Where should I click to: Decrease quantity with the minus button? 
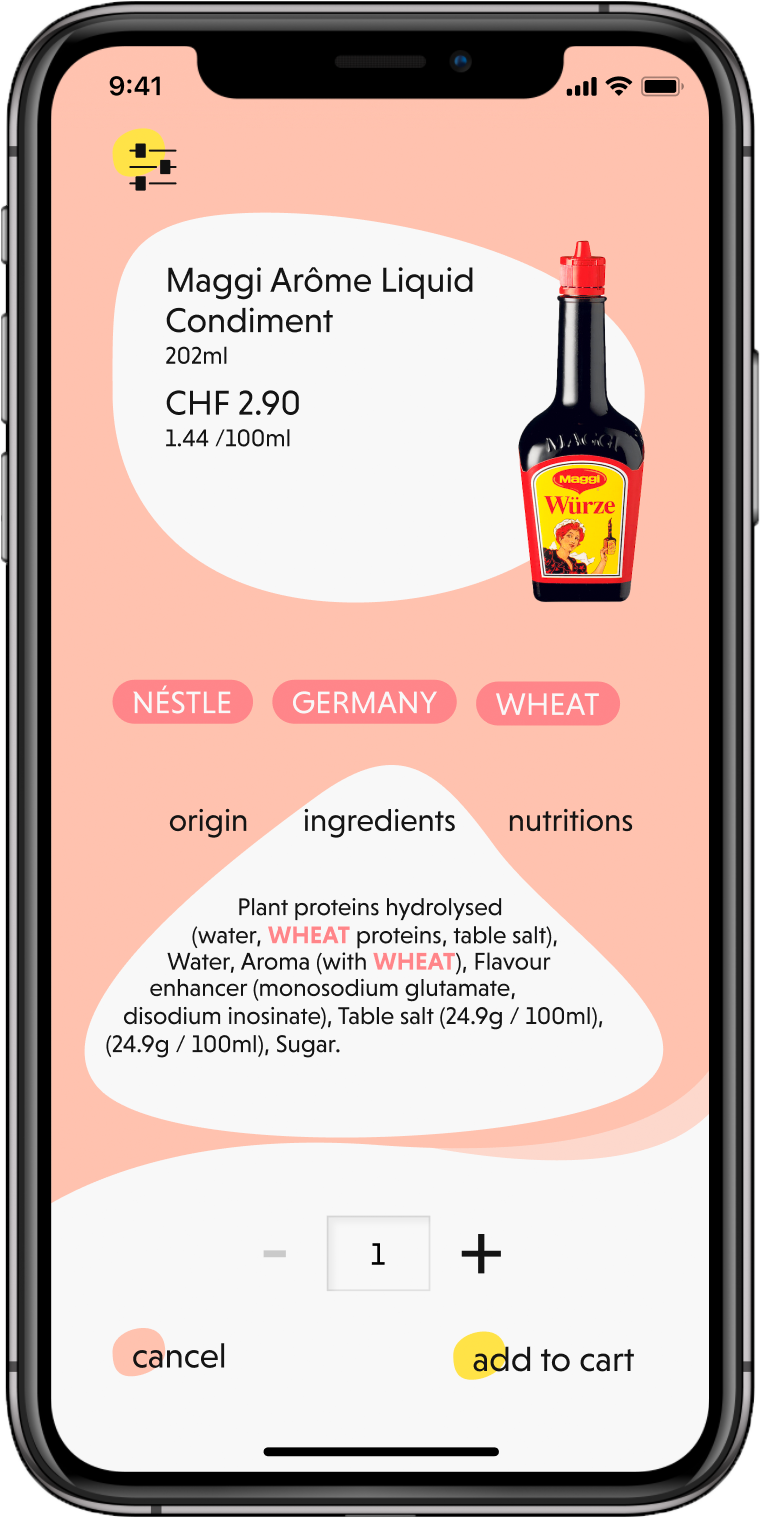tap(274, 1253)
